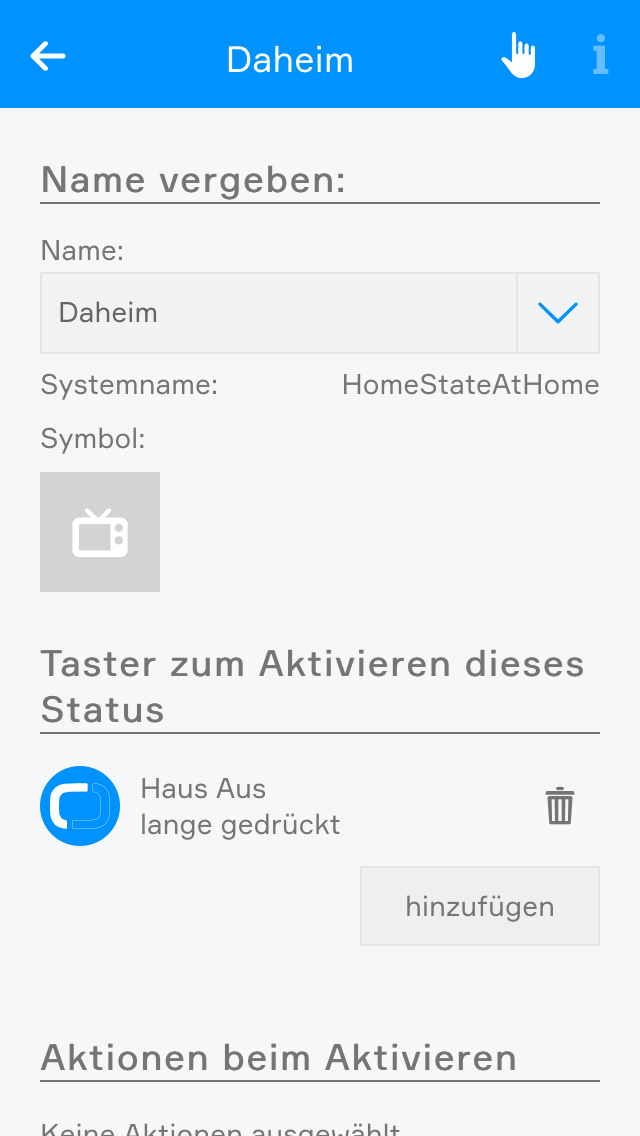Image resolution: width=640 pixels, height=1136 pixels.
Task: Tap the hinzufügen button
Action: click(x=480, y=906)
